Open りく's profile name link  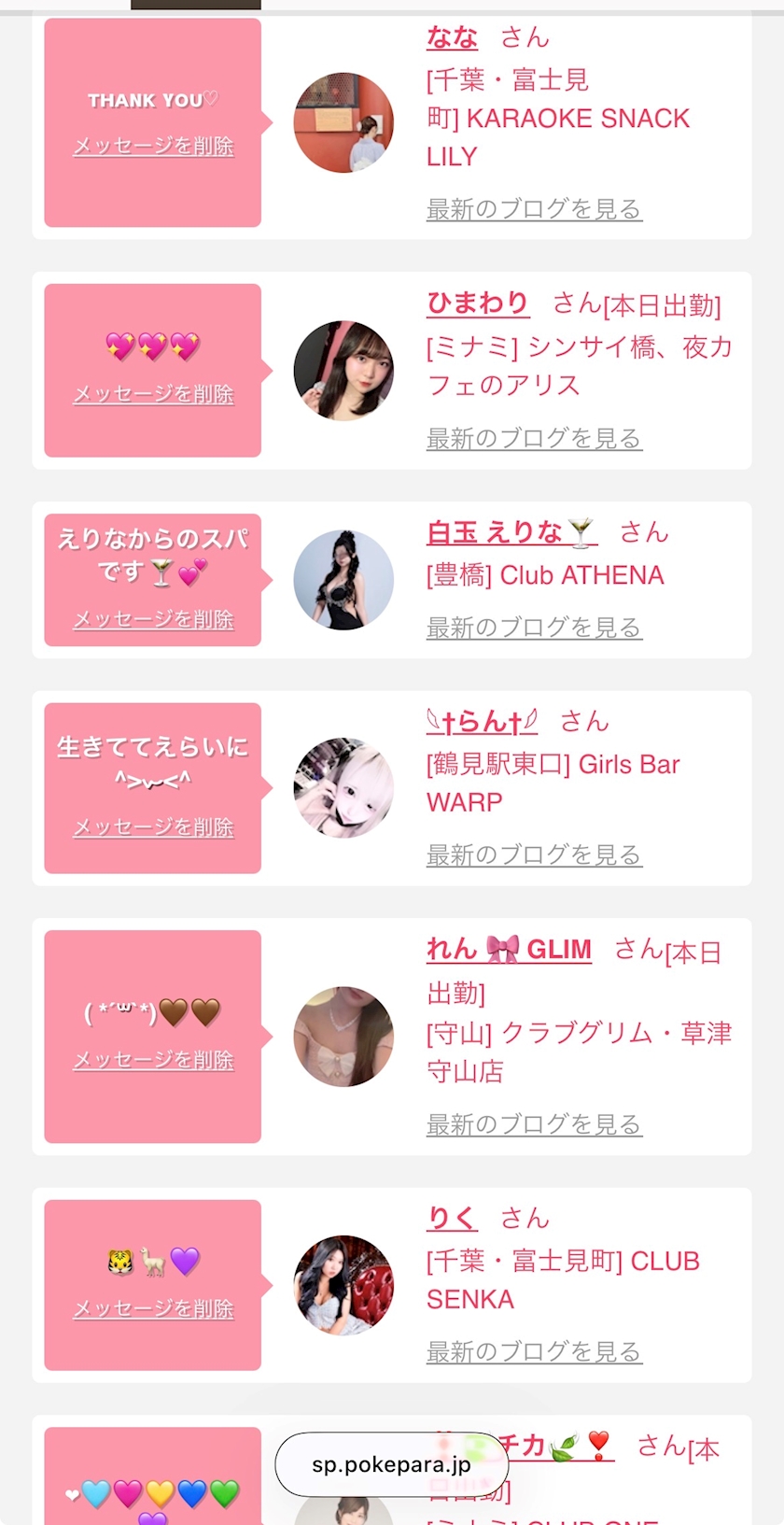point(452,1218)
